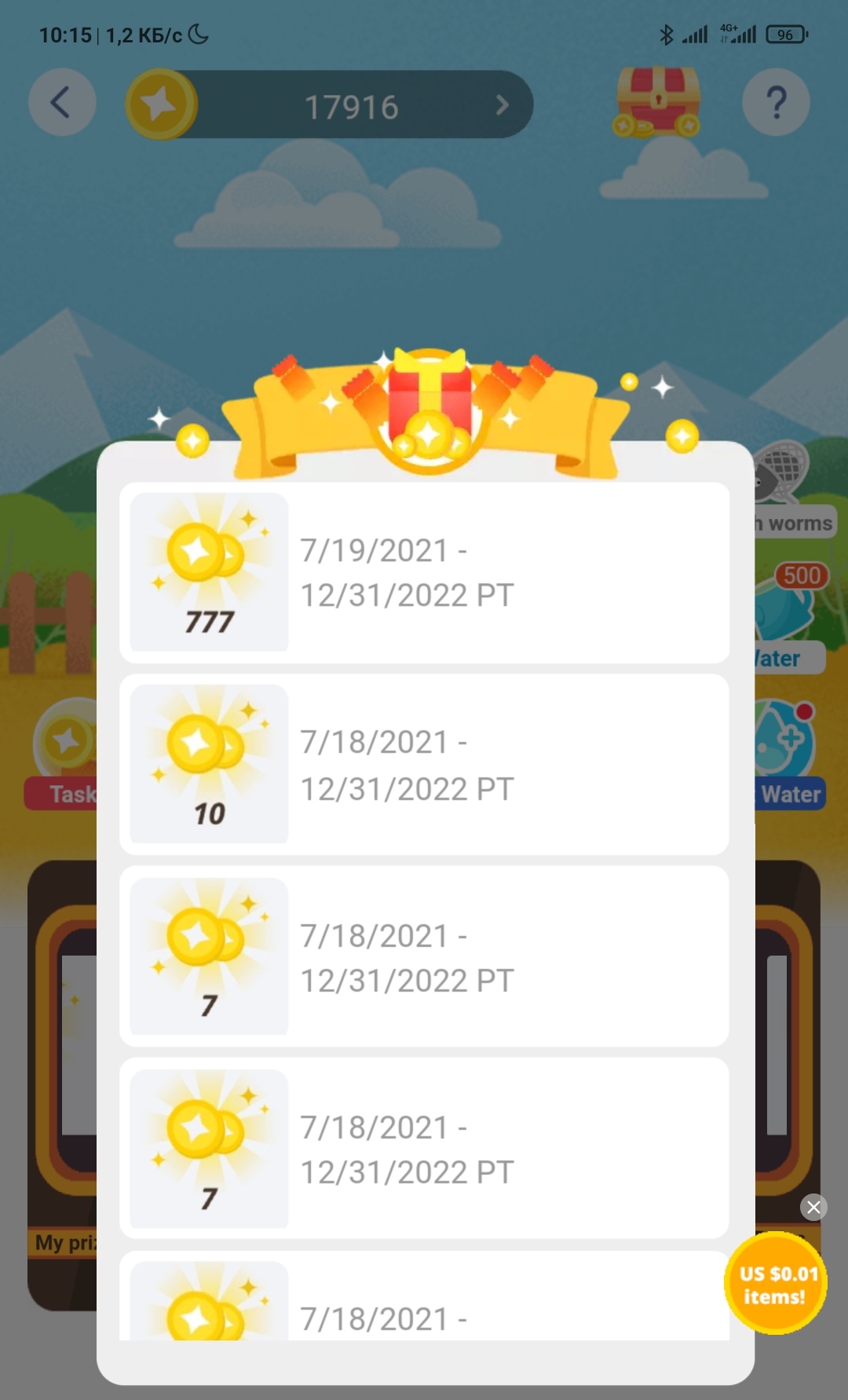This screenshot has width=848, height=1400.
Task: Open the 17916 coin balance bar
Action: click(330, 105)
